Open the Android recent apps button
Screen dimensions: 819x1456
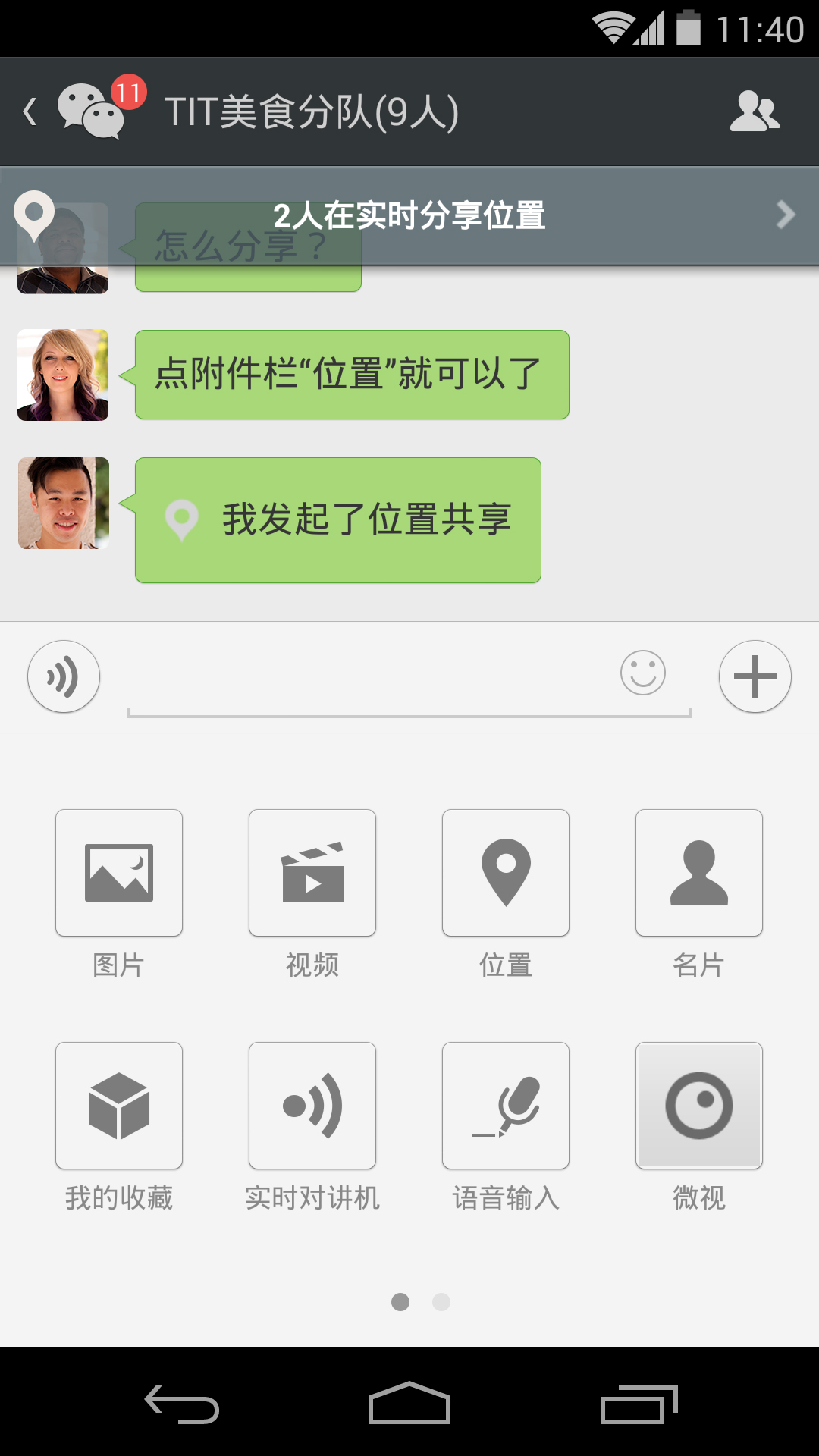coord(639,1404)
